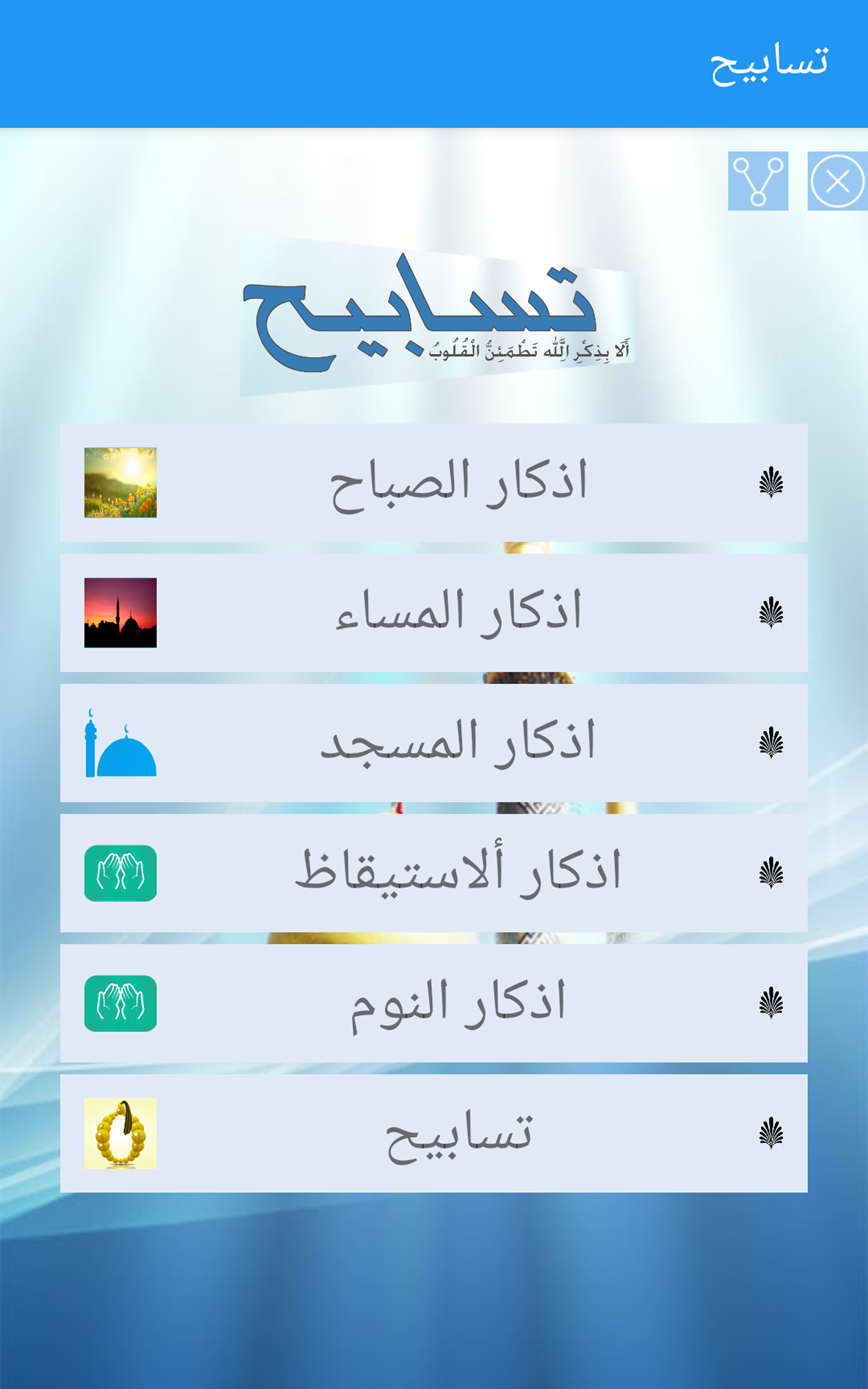This screenshot has width=868, height=1389.
Task: Open اذكار المساء (evening adhkar)
Action: point(434,613)
